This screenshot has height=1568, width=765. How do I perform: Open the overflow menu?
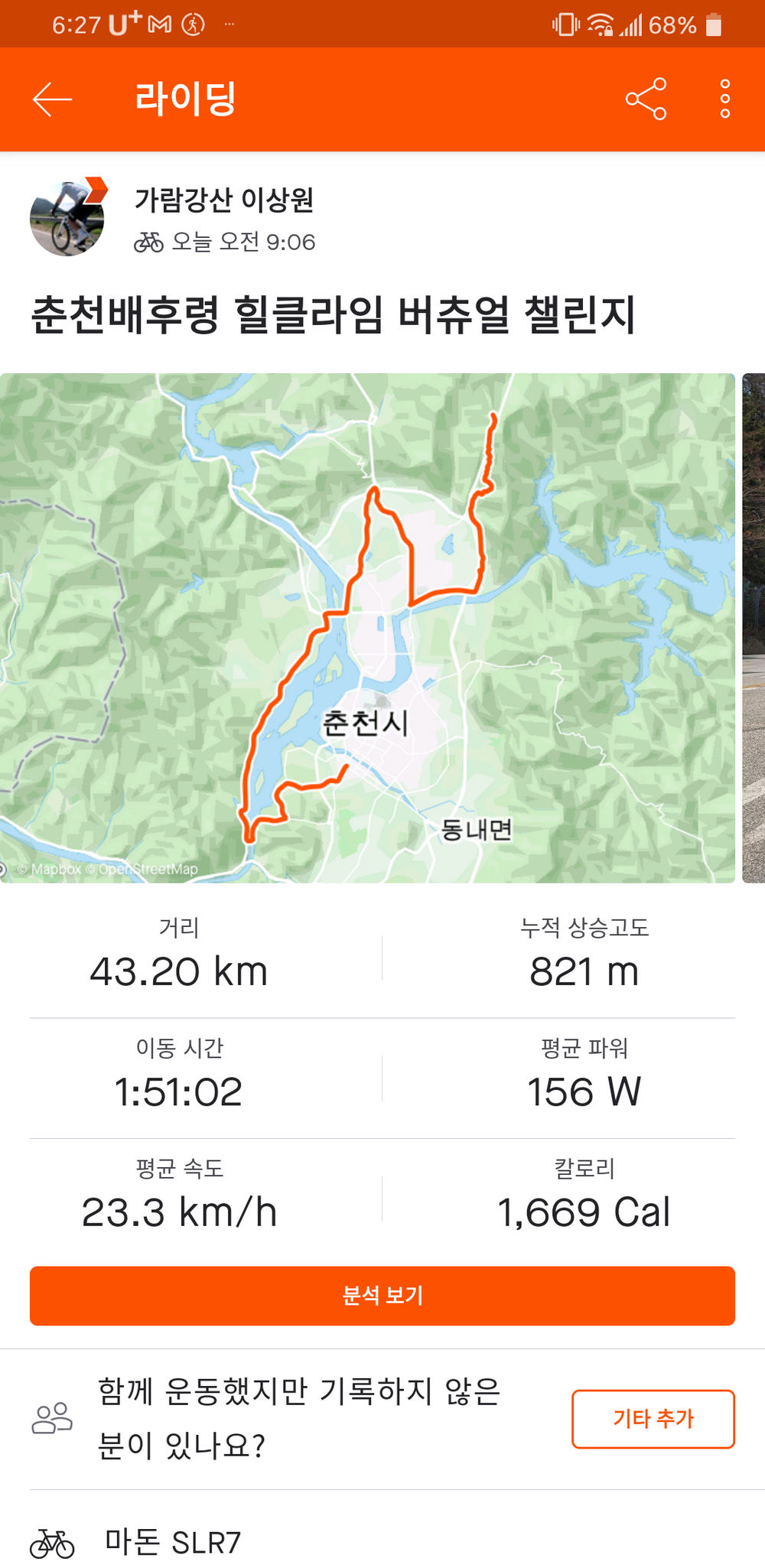(x=724, y=99)
